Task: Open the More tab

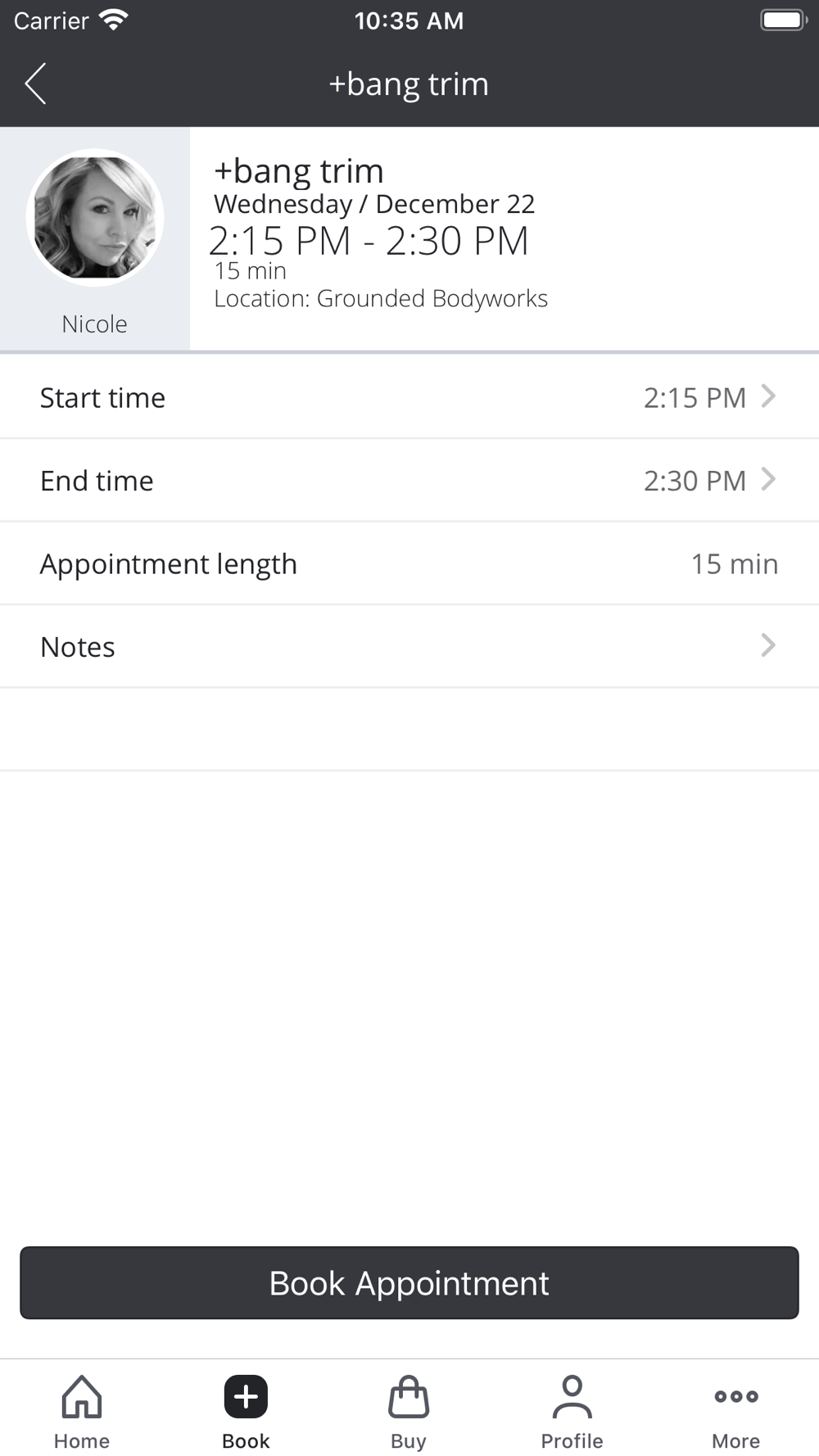Action: (x=735, y=1412)
